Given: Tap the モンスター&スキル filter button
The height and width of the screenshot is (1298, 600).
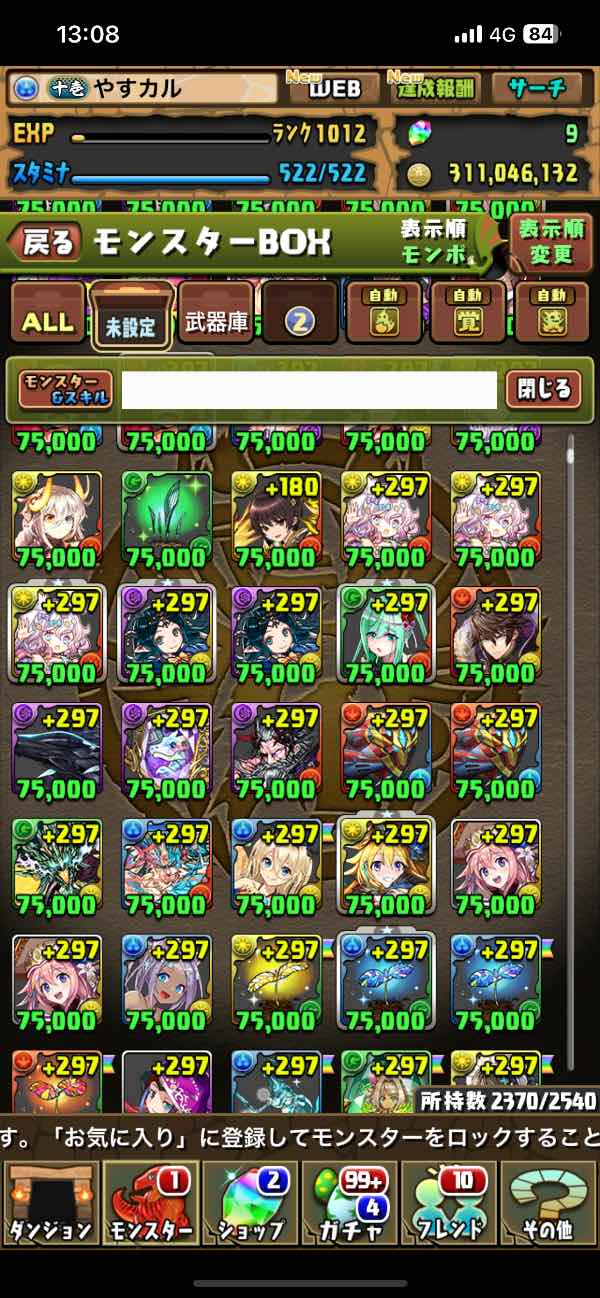Looking at the screenshot, I should click(x=62, y=390).
